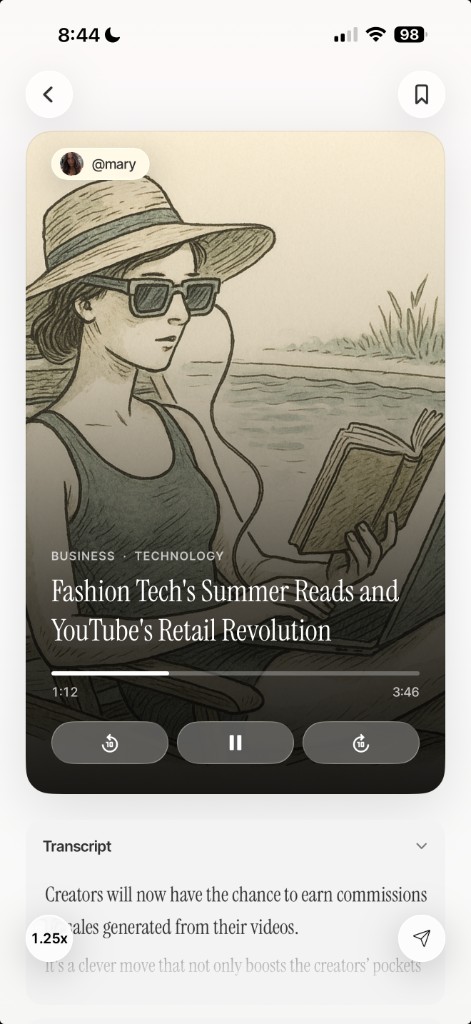Change the 1.25x playback speed
Viewport: 471px width, 1024px height.
(x=49, y=938)
